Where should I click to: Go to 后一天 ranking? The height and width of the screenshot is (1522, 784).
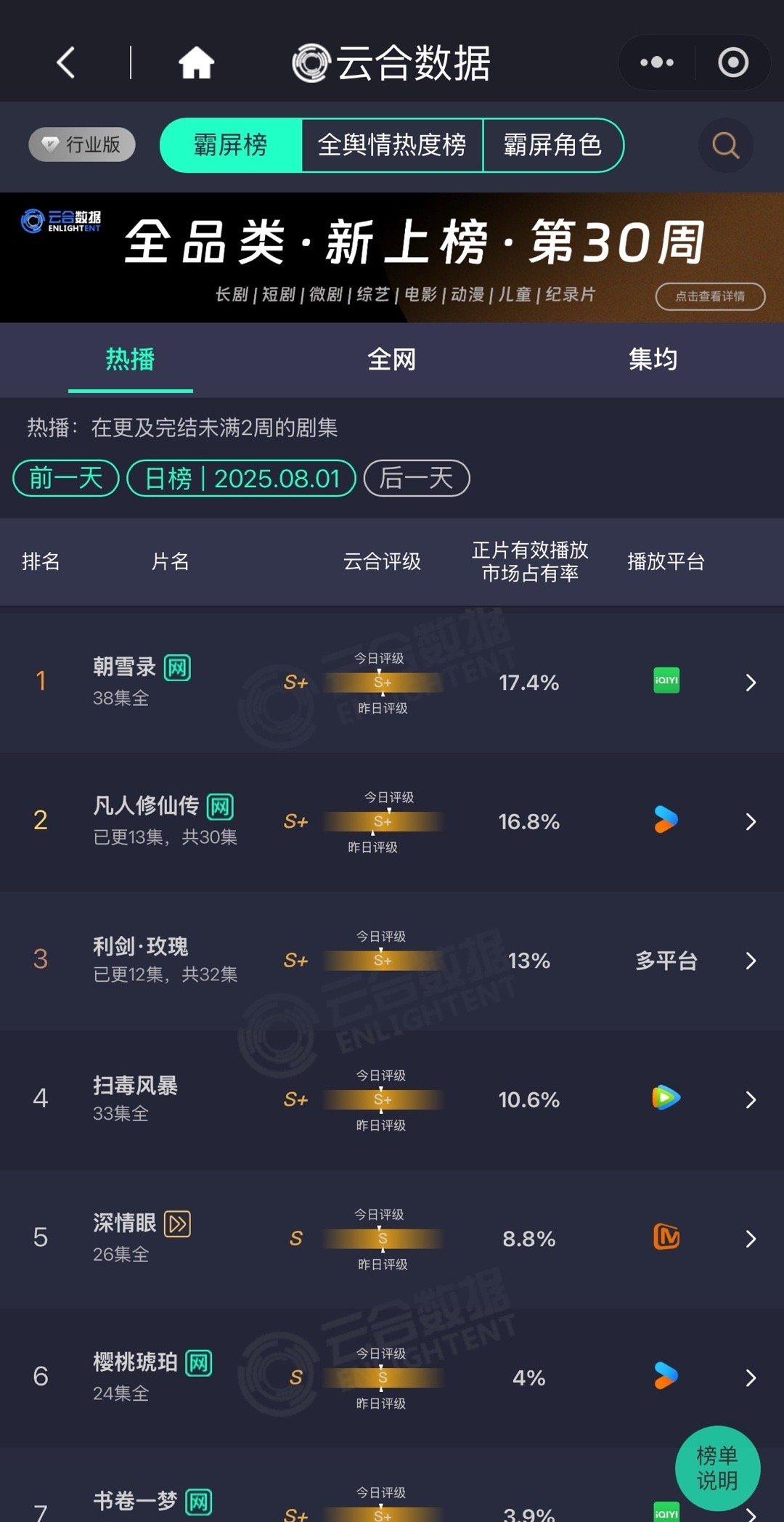click(x=417, y=479)
